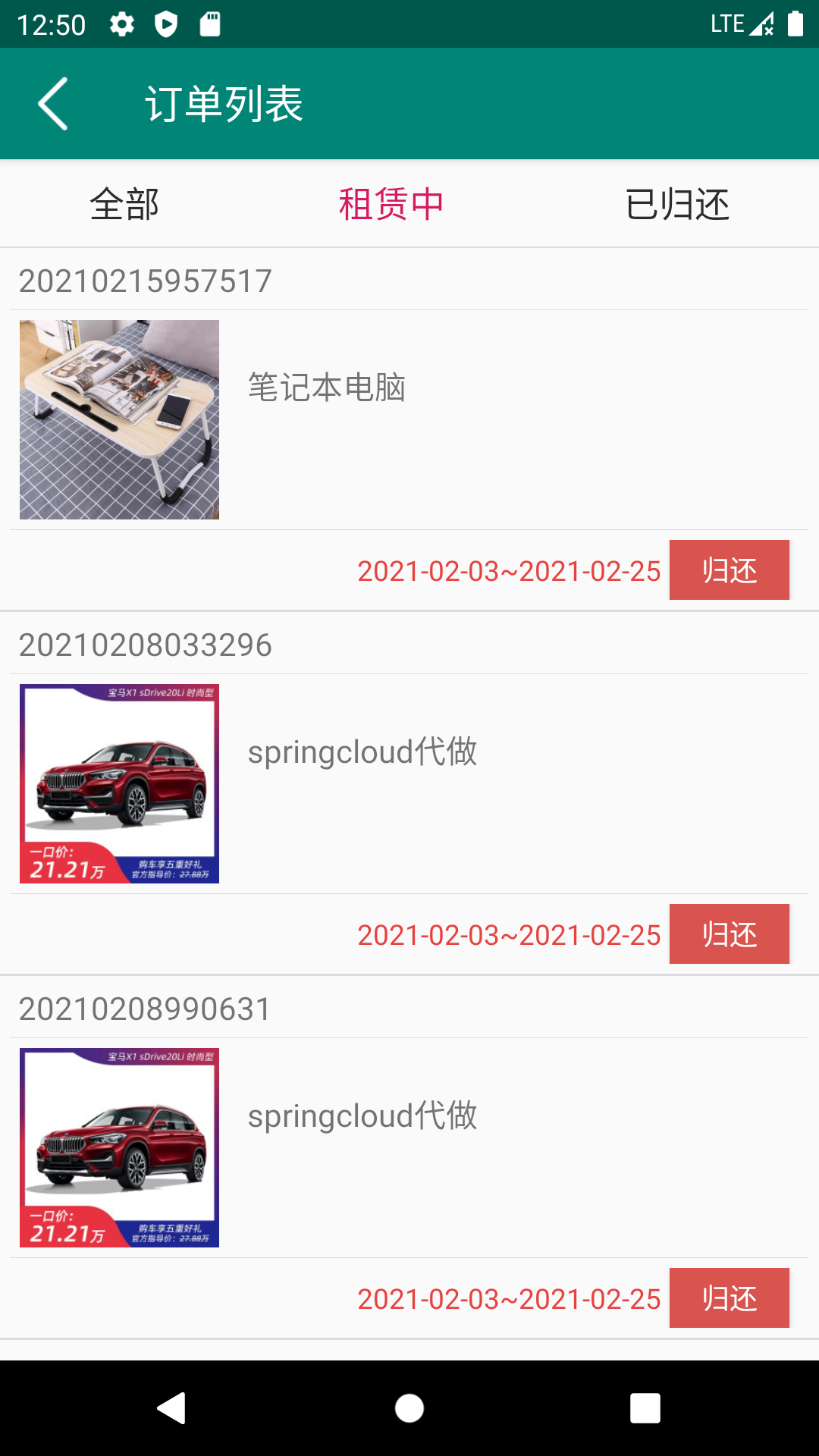Image resolution: width=819 pixels, height=1456 pixels.
Task: Open the recent apps overview
Action: (645, 1408)
